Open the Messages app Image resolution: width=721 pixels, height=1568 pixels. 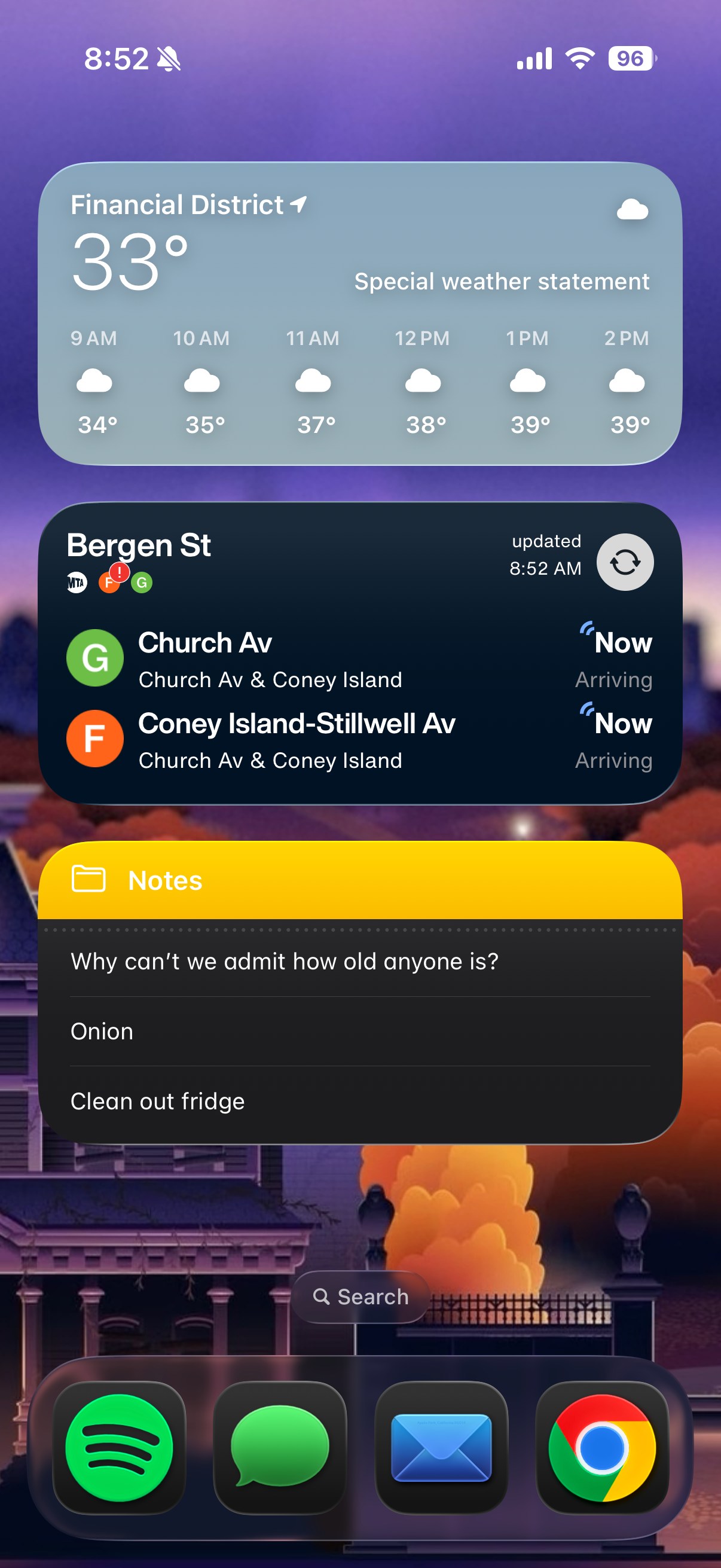point(280,1447)
